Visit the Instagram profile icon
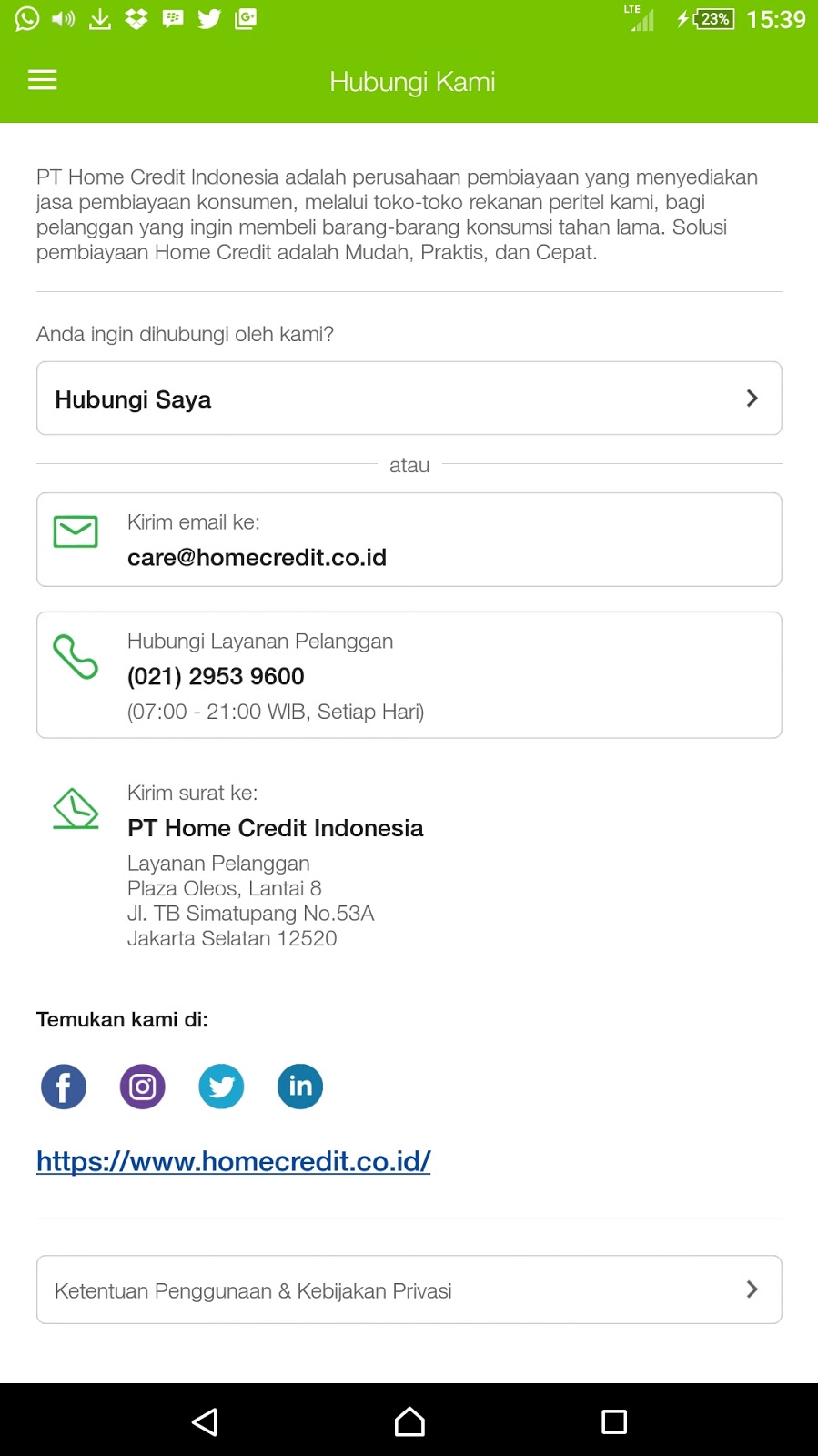Image resolution: width=818 pixels, height=1456 pixels. click(x=143, y=1087)
